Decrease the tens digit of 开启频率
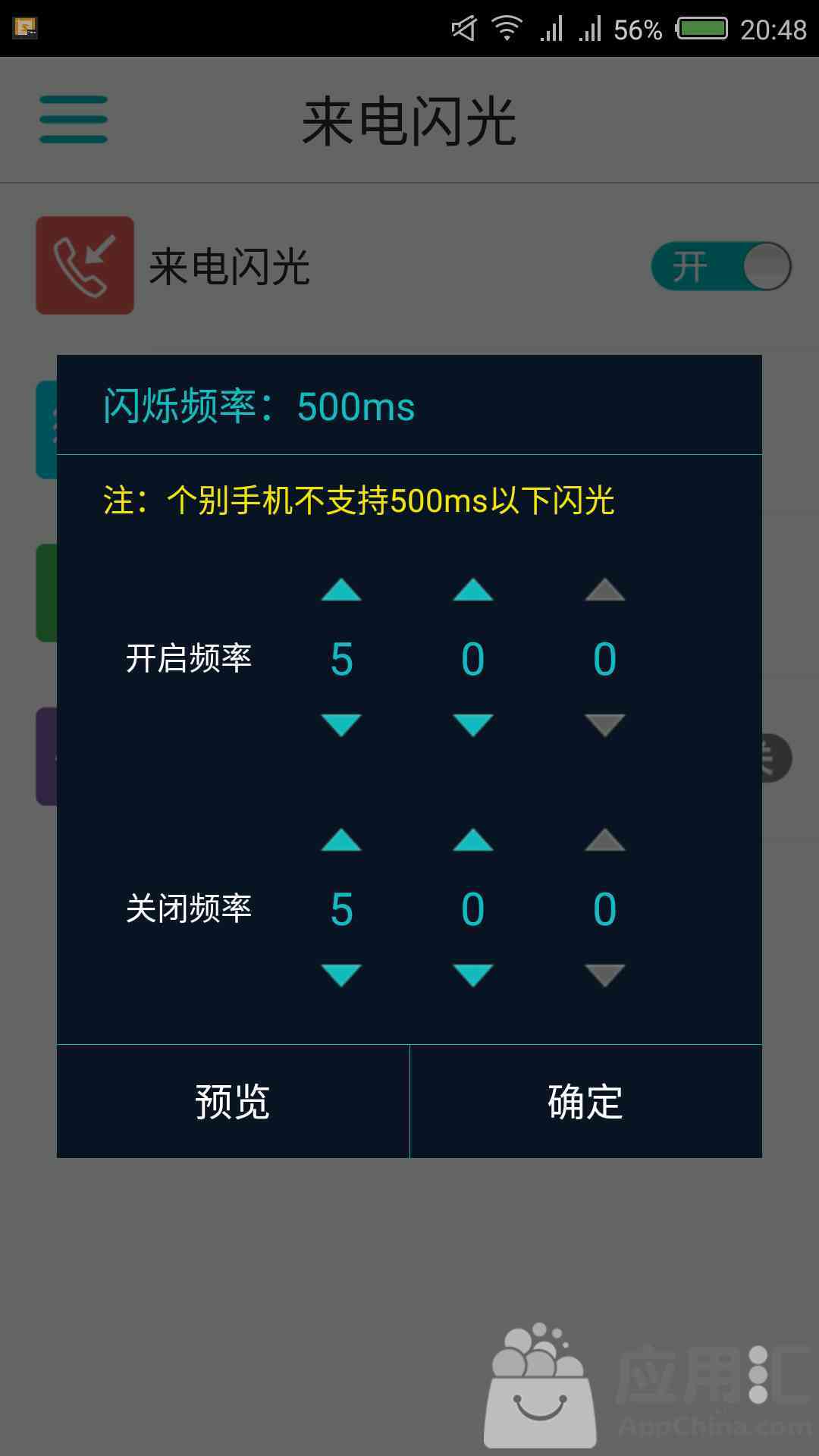Screen dimensions: 819x1456 coord(473,724)
